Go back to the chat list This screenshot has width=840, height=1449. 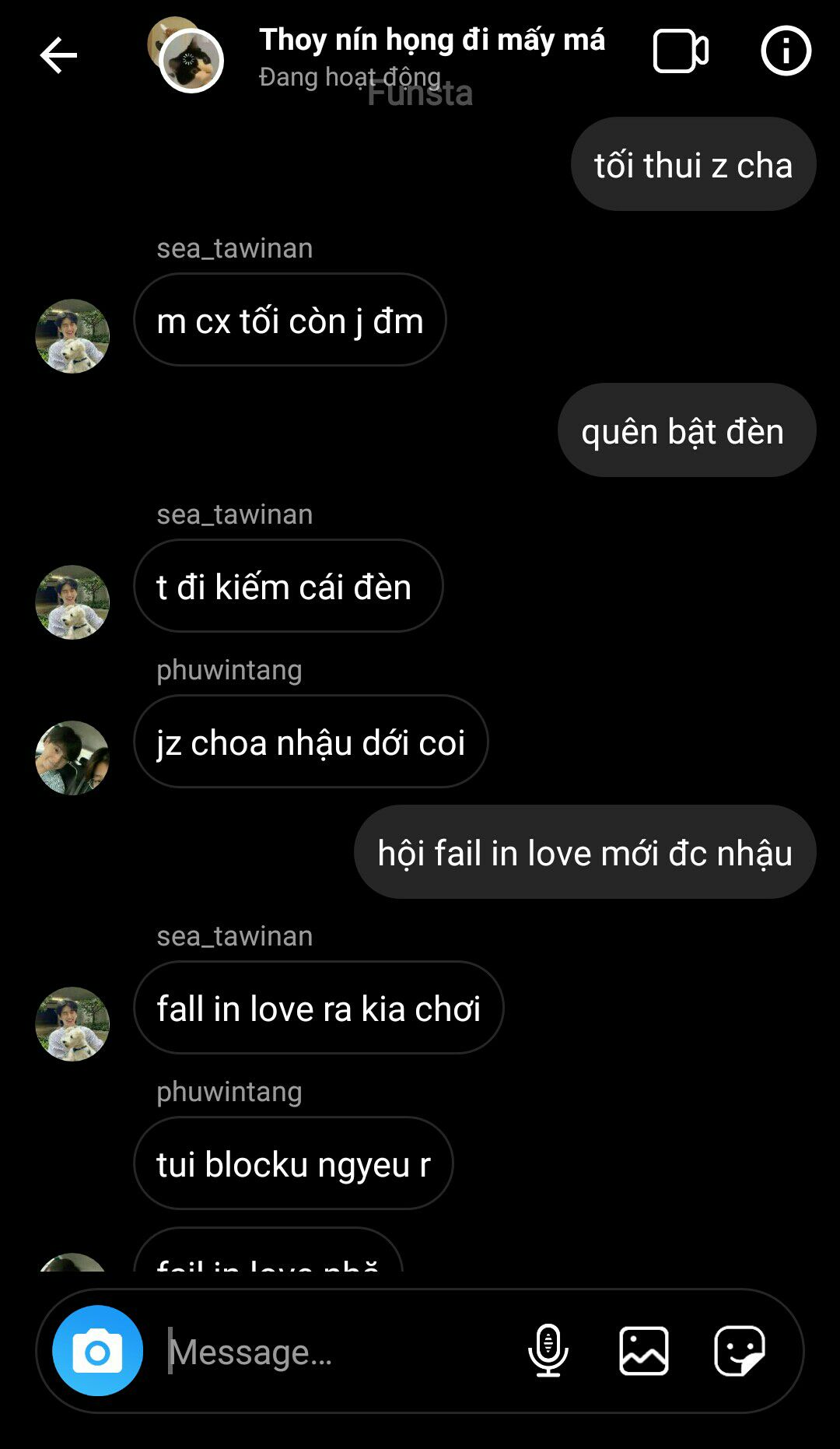(x=58, y=54)
